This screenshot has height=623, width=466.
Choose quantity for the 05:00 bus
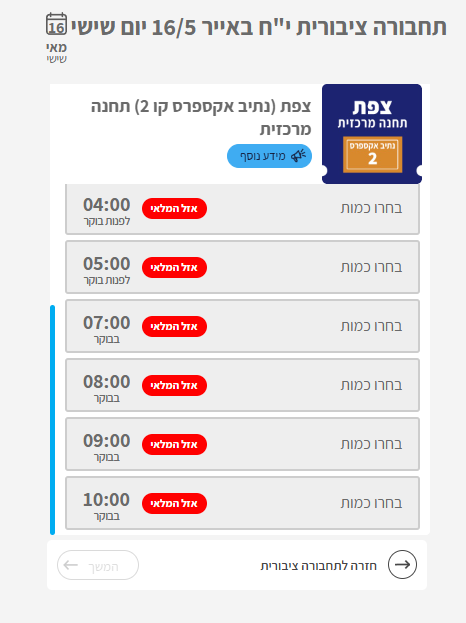click(371, 267)
